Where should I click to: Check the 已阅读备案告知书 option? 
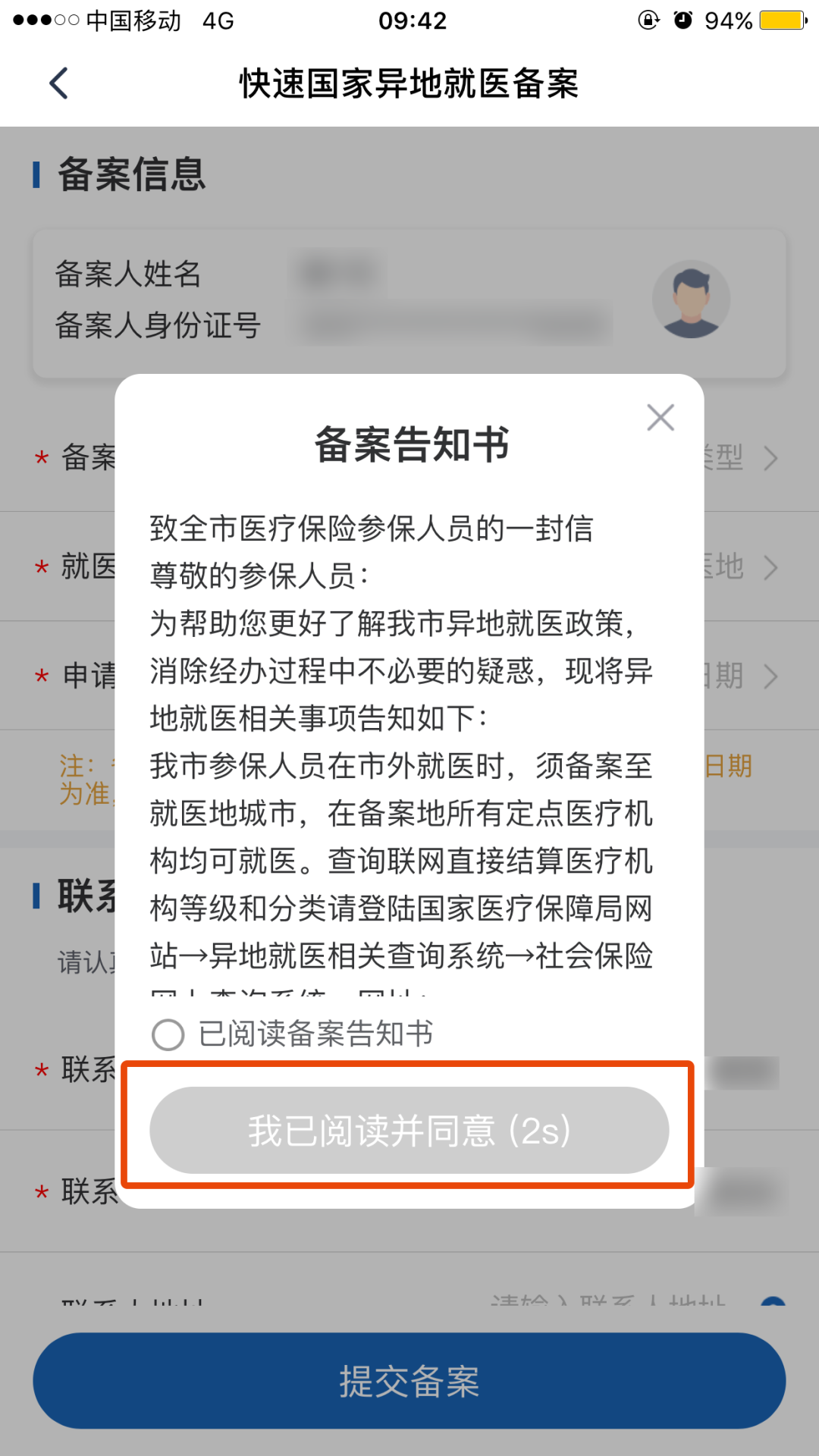(168, 1034)
